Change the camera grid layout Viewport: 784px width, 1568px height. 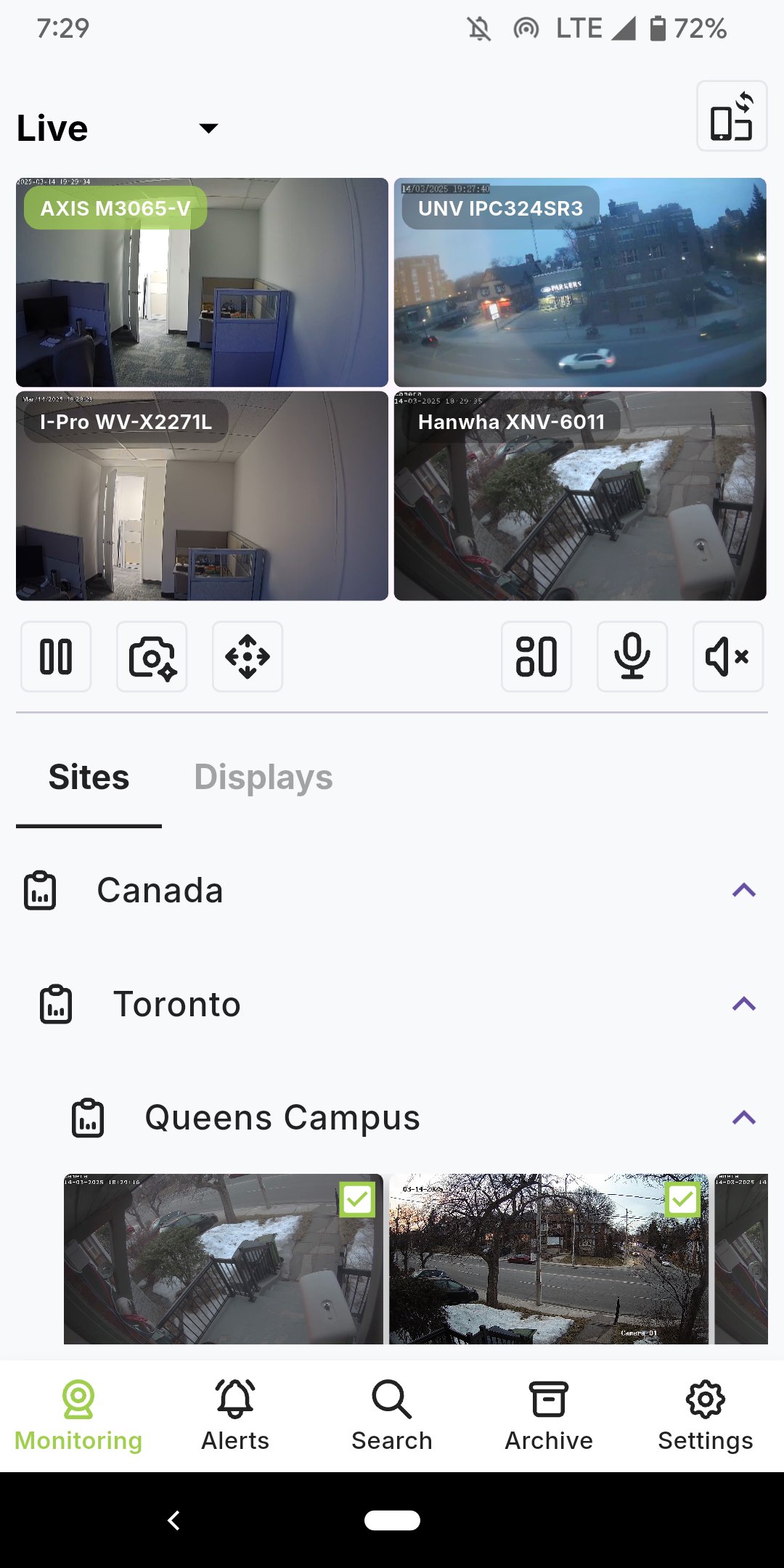tap(536, 657)
